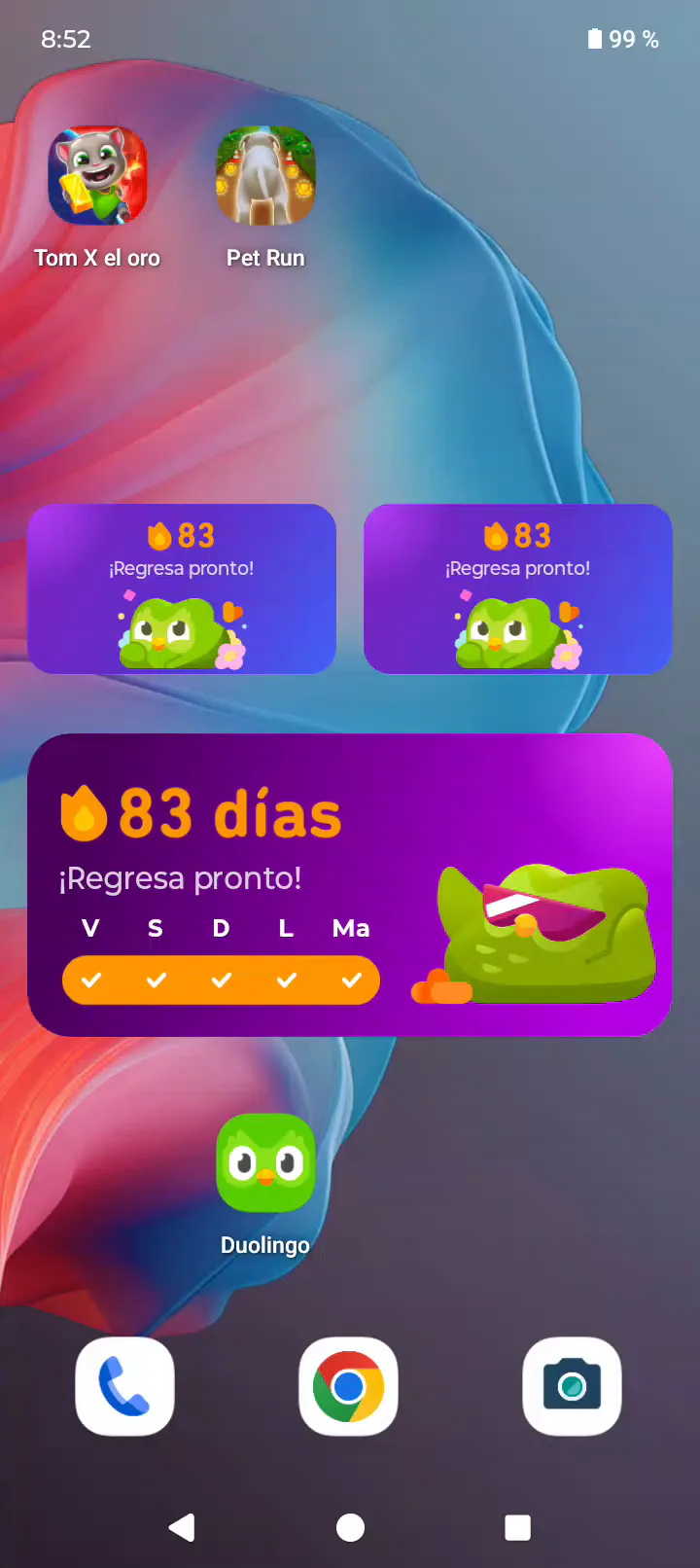
Task: Open the Duolingo app icon
Action: point(265,1162)
